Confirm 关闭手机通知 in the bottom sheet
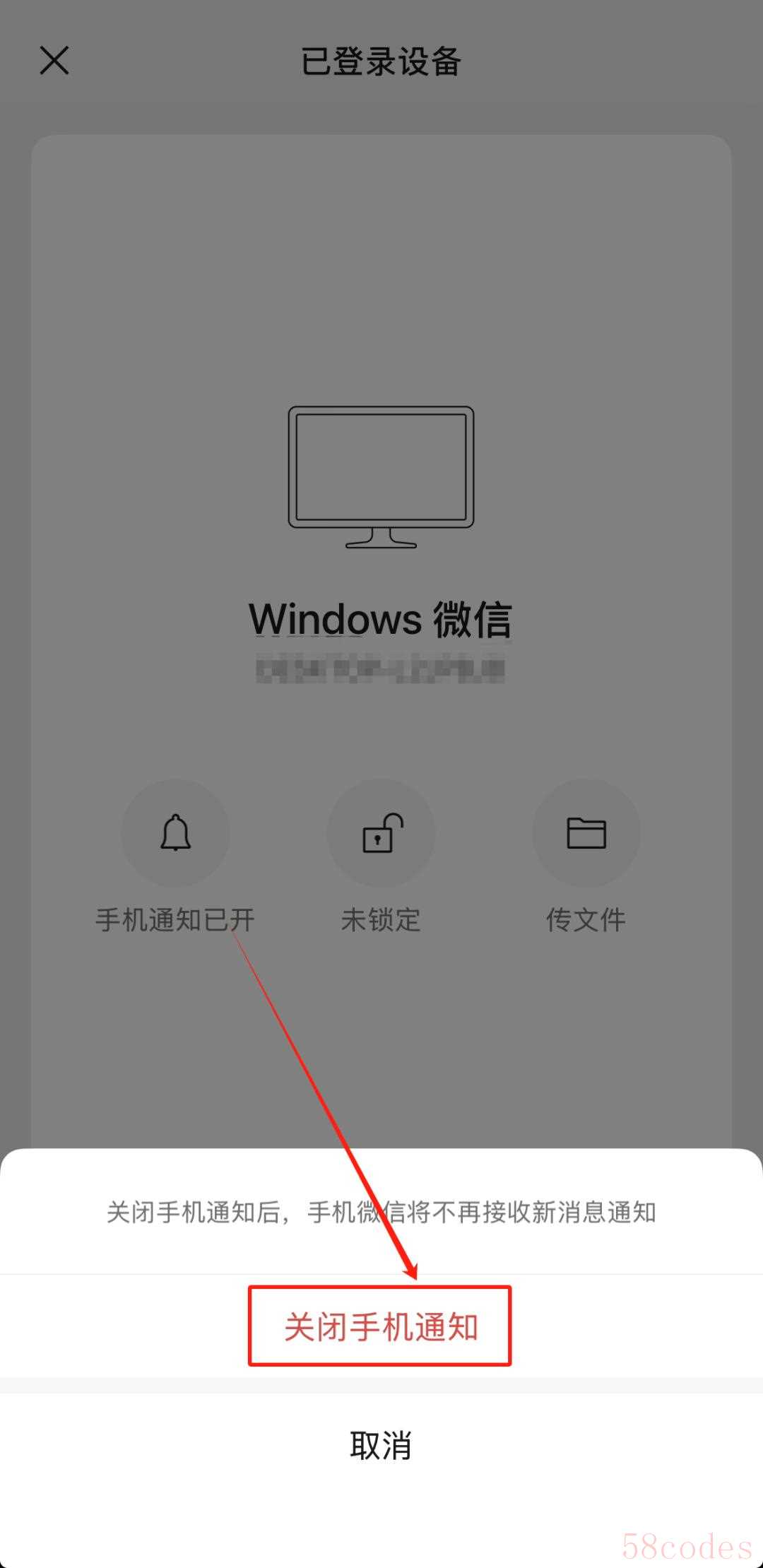Image resolution: width=763 pixels, height=1568 pixels. 381,1326
